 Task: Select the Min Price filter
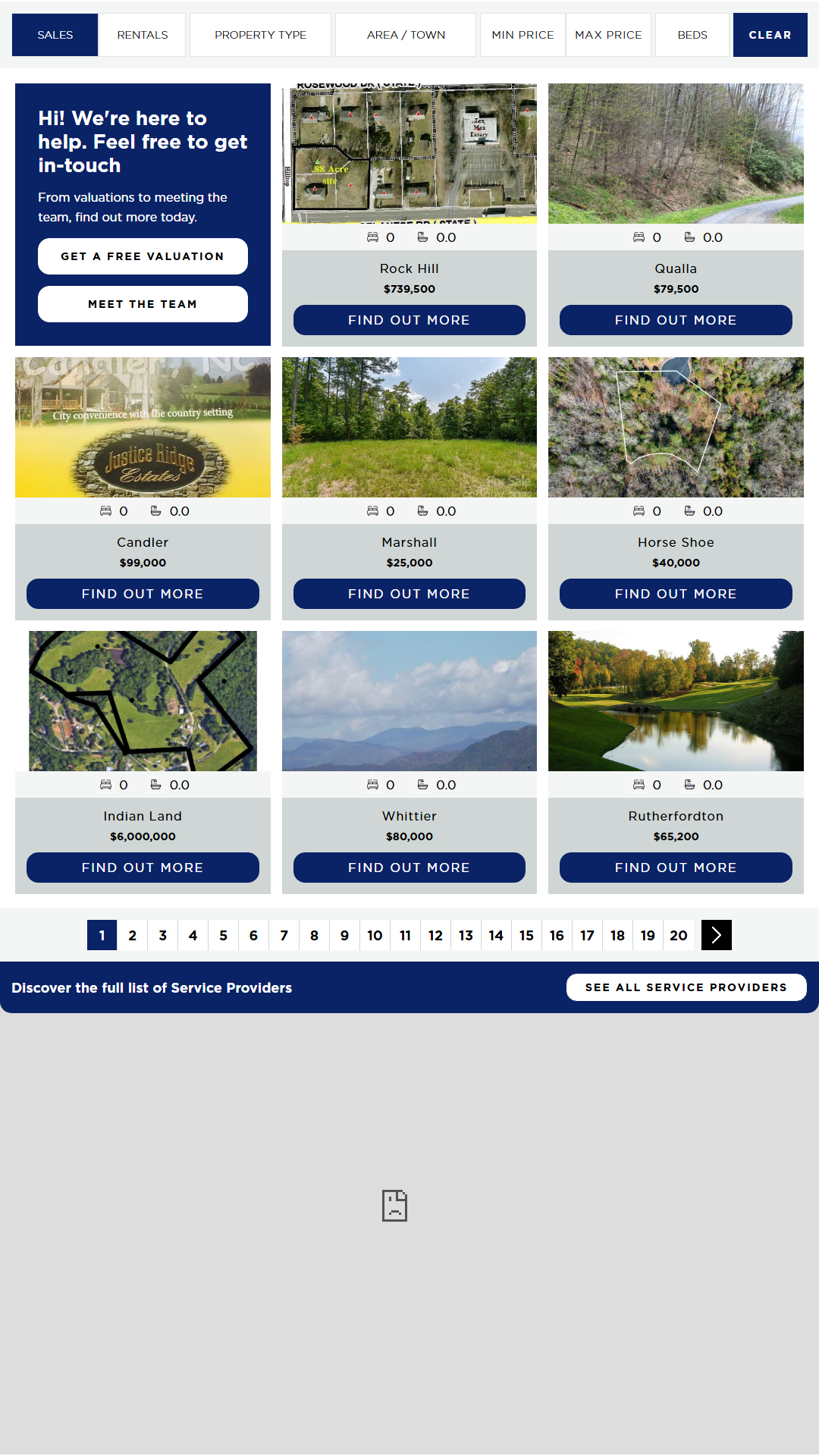[x=522, y=35]
